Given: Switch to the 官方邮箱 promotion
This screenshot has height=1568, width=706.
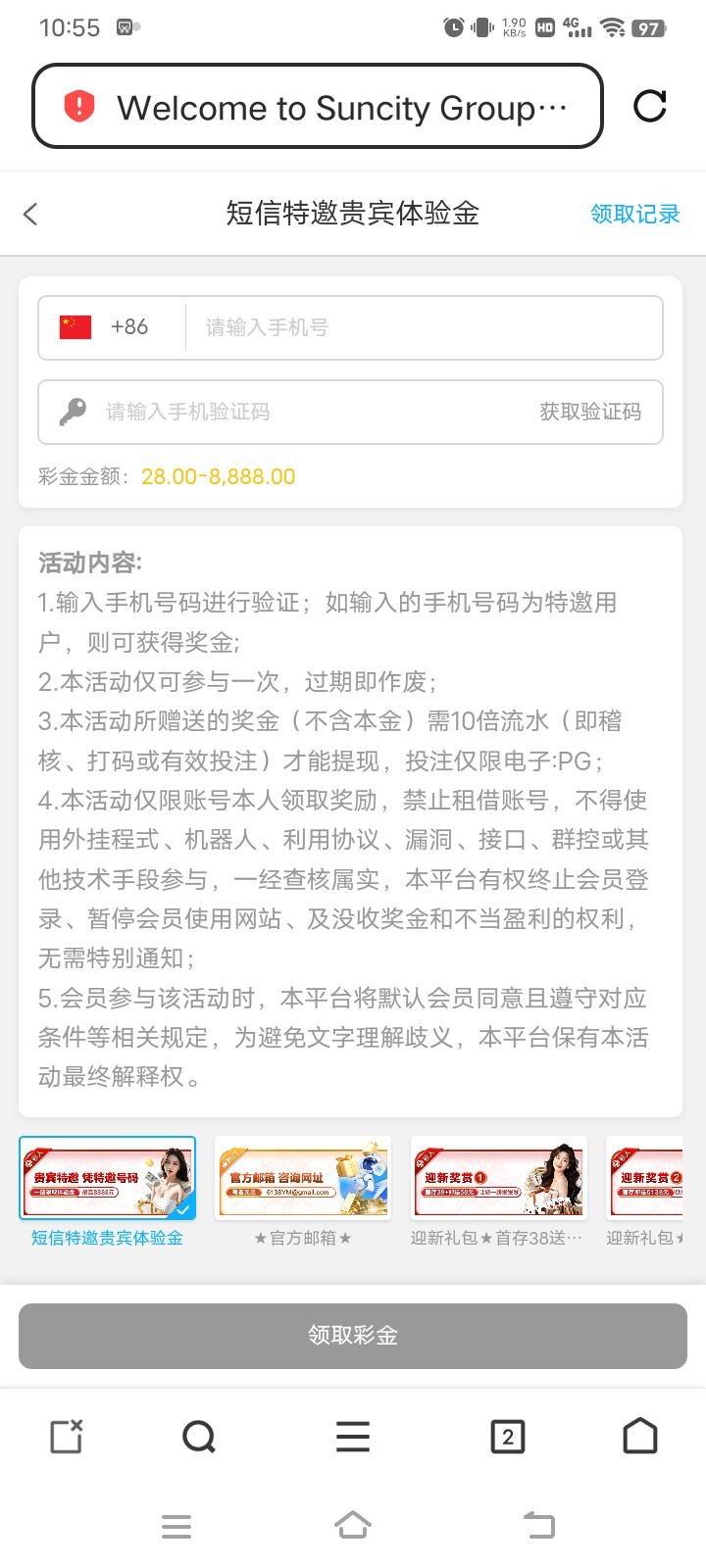Looking at the screenshot, I should (302, 1177).
